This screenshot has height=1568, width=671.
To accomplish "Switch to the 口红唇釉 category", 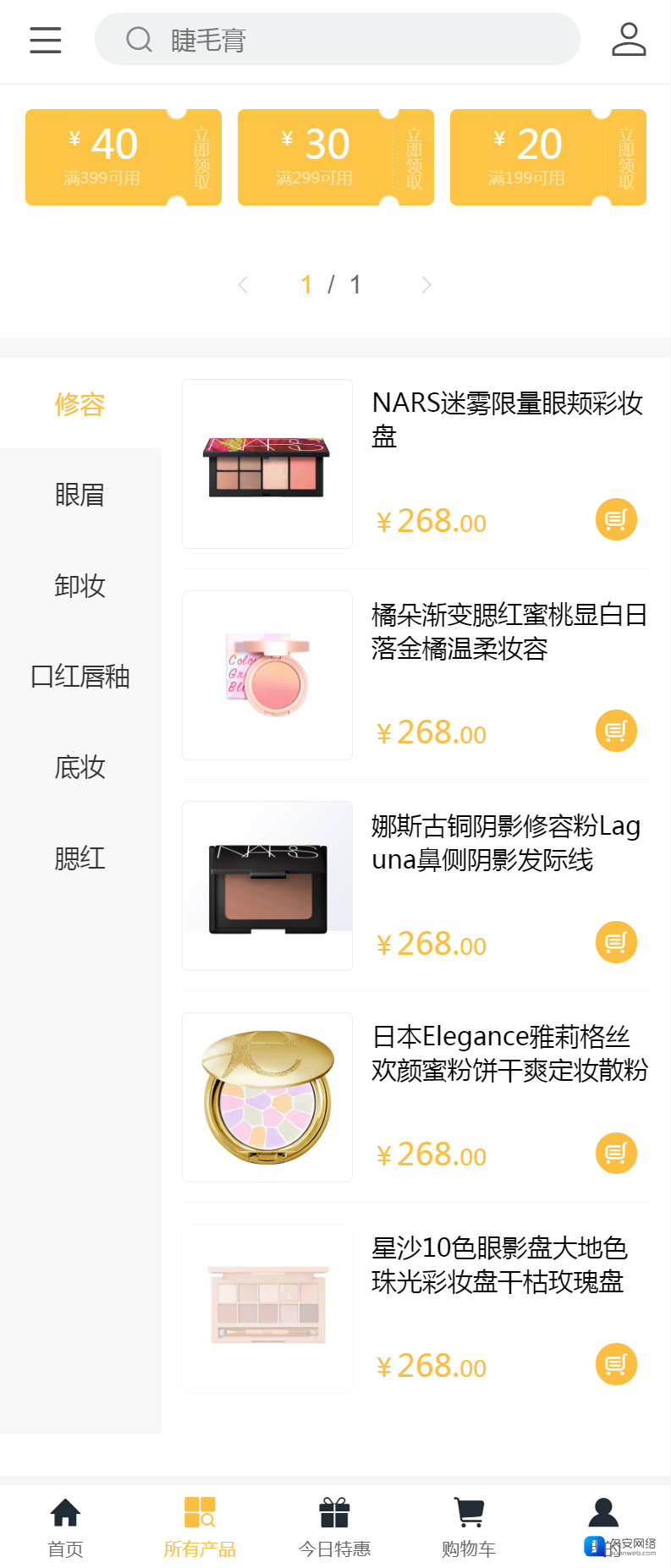I will (x=80, y=677).
